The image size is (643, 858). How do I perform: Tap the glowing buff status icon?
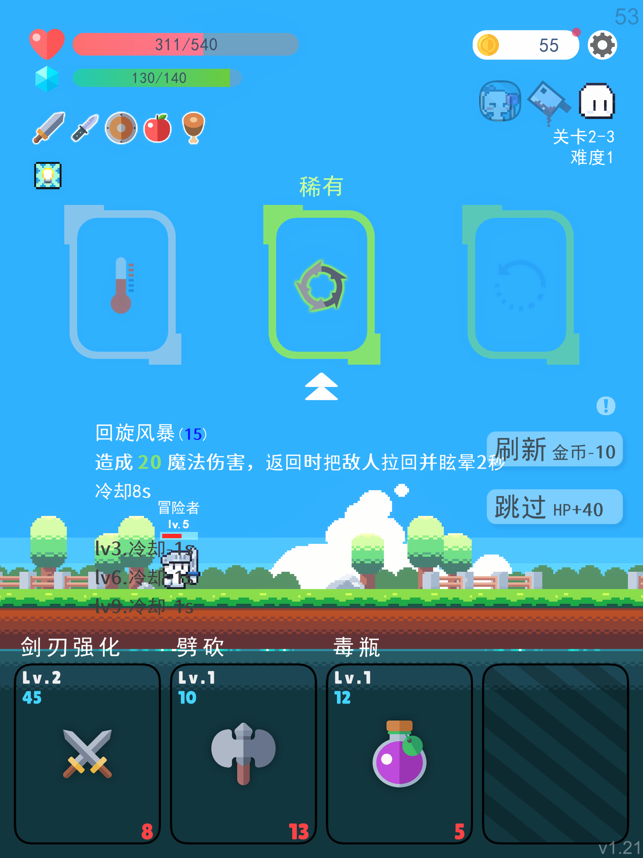click(x=47, y=176)
